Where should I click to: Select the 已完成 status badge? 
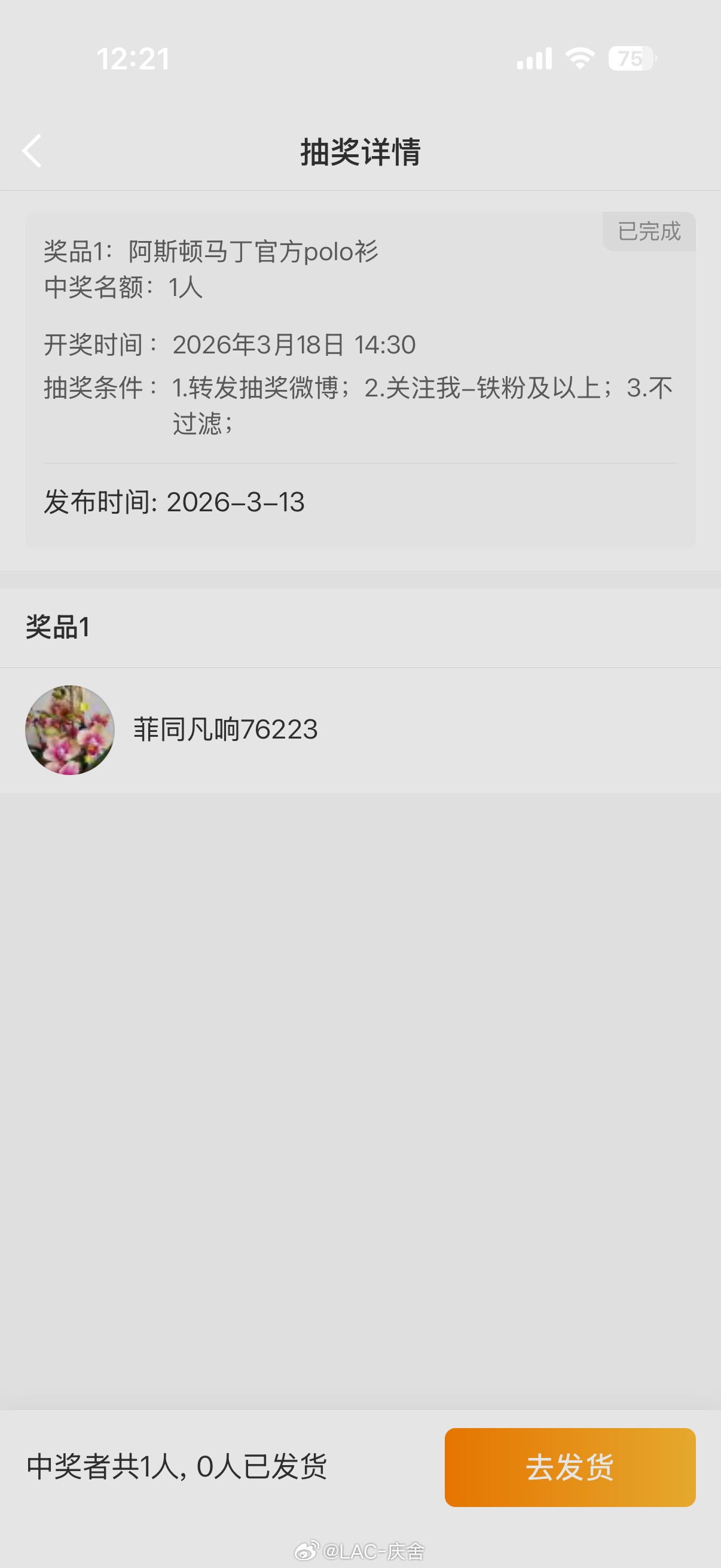point(648,231)
